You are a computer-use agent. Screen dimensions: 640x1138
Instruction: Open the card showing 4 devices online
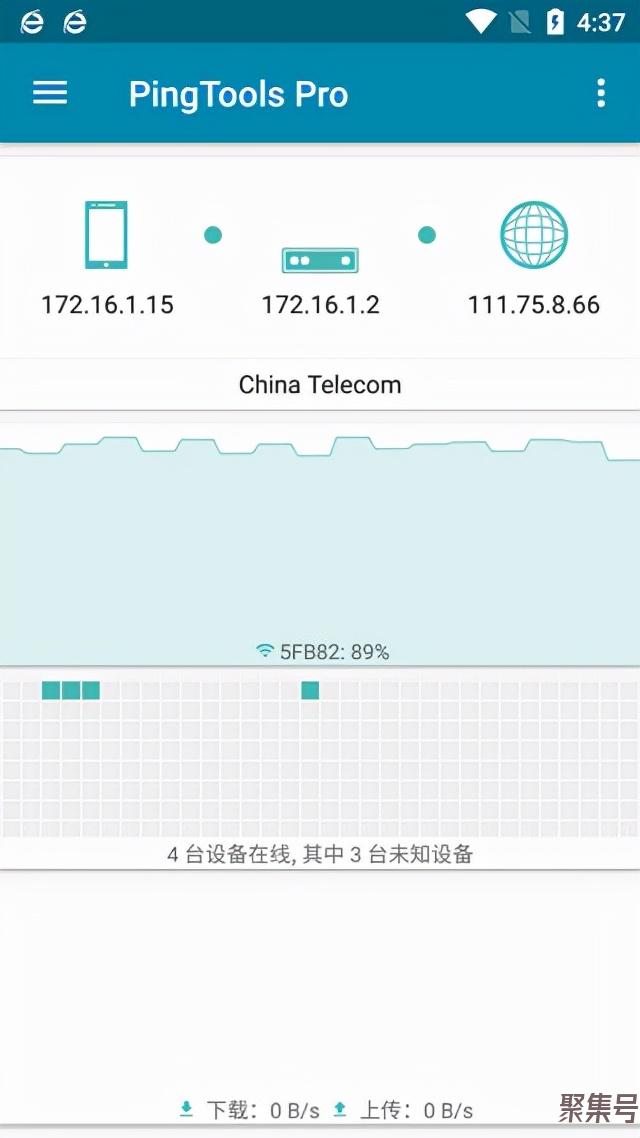tap(320, 768)
